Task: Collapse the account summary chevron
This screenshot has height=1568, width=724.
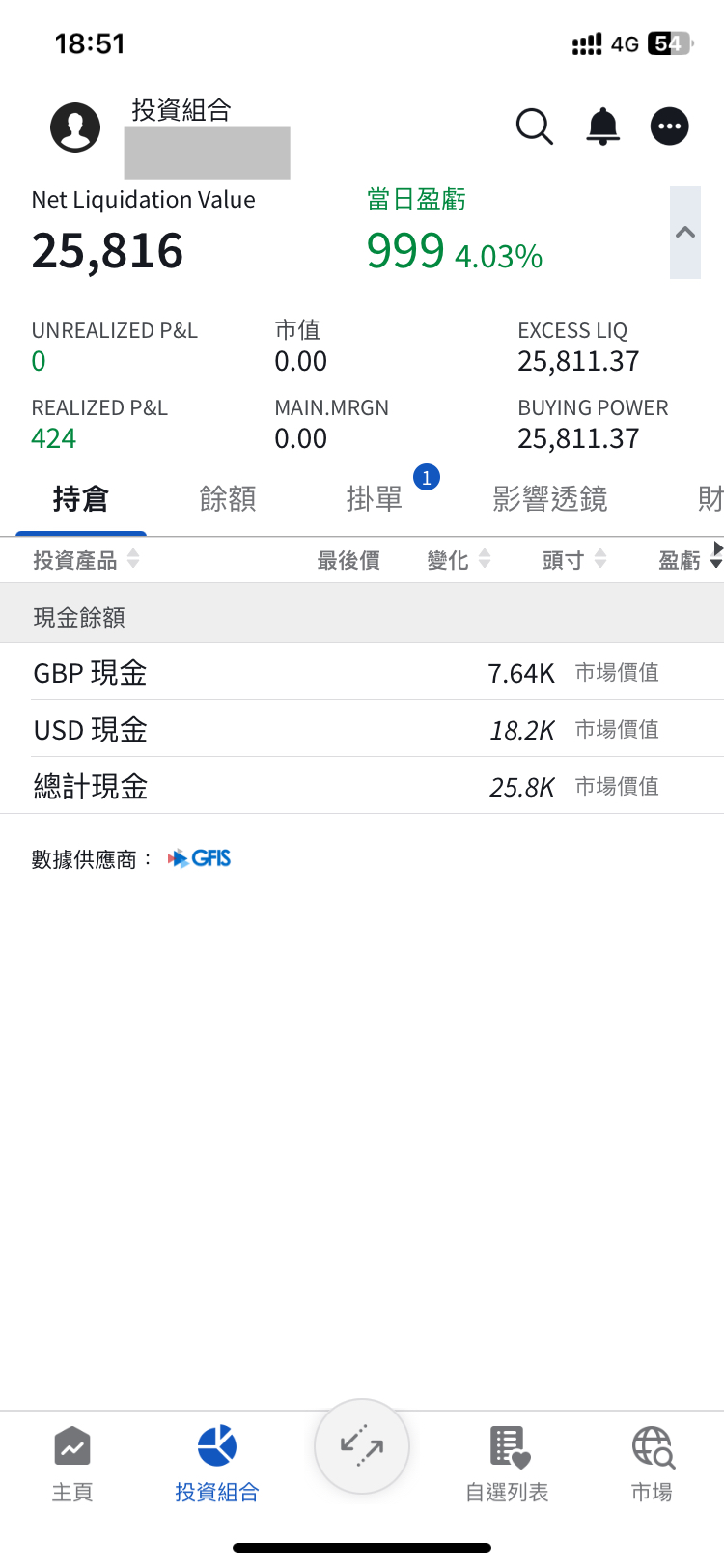Action: click(685, 233)
